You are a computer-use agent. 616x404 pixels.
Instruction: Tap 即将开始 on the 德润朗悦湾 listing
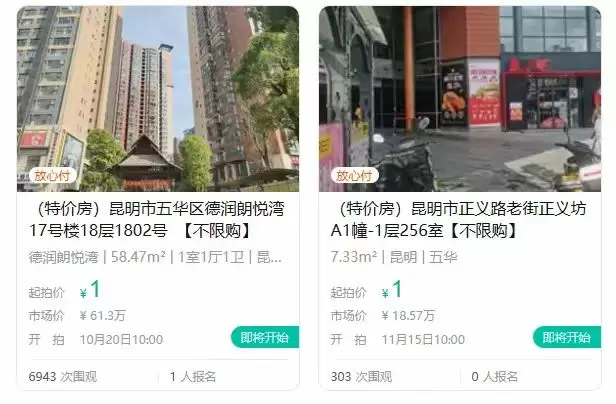click(264, 338)
